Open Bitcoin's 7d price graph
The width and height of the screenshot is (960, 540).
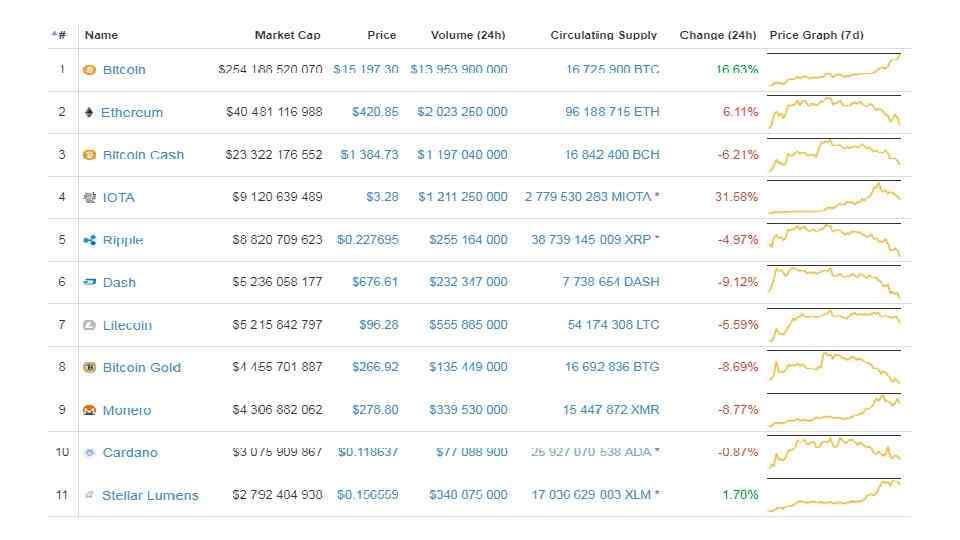pyautogui.click(x=834, y=69)
